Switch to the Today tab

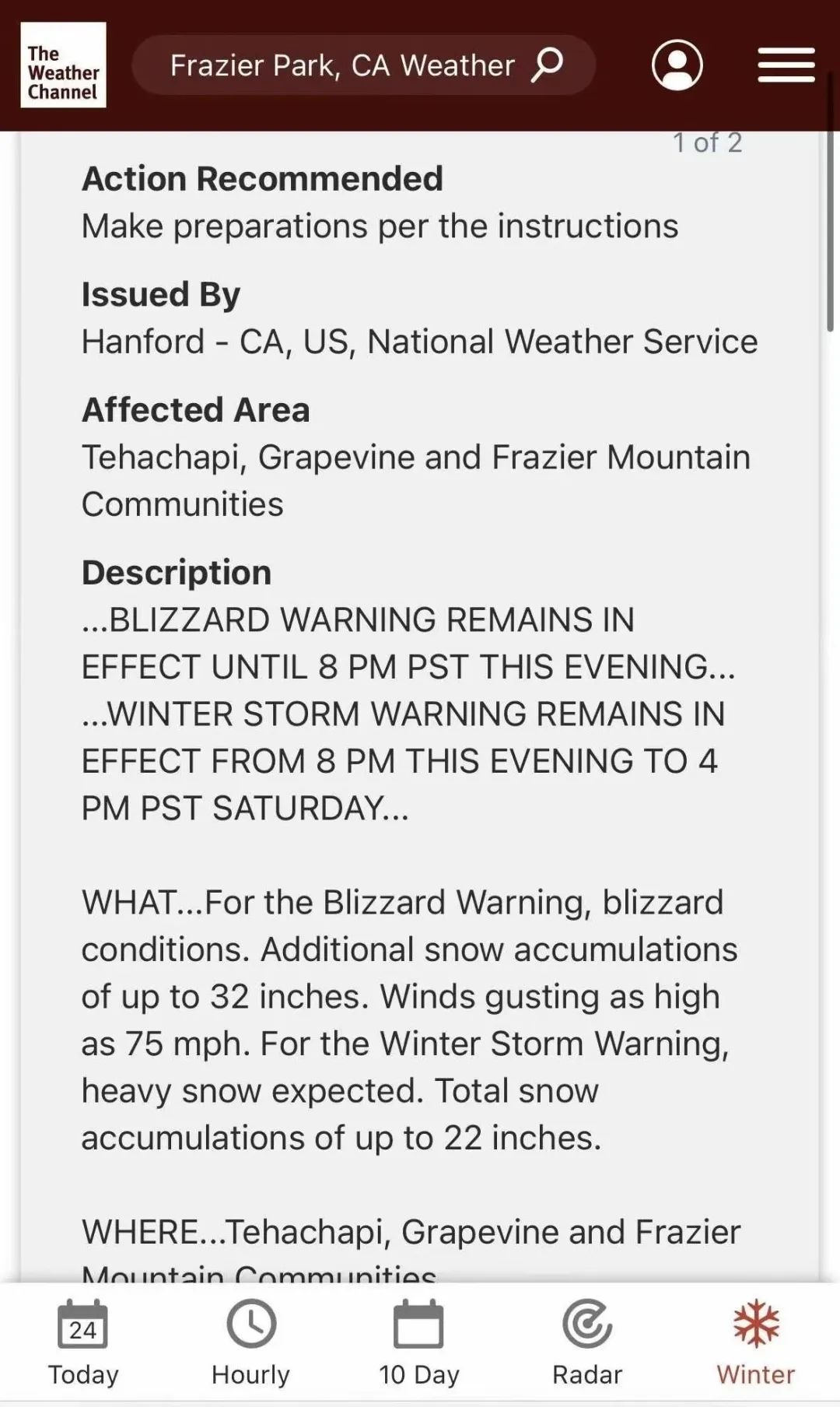point(83,1342)
